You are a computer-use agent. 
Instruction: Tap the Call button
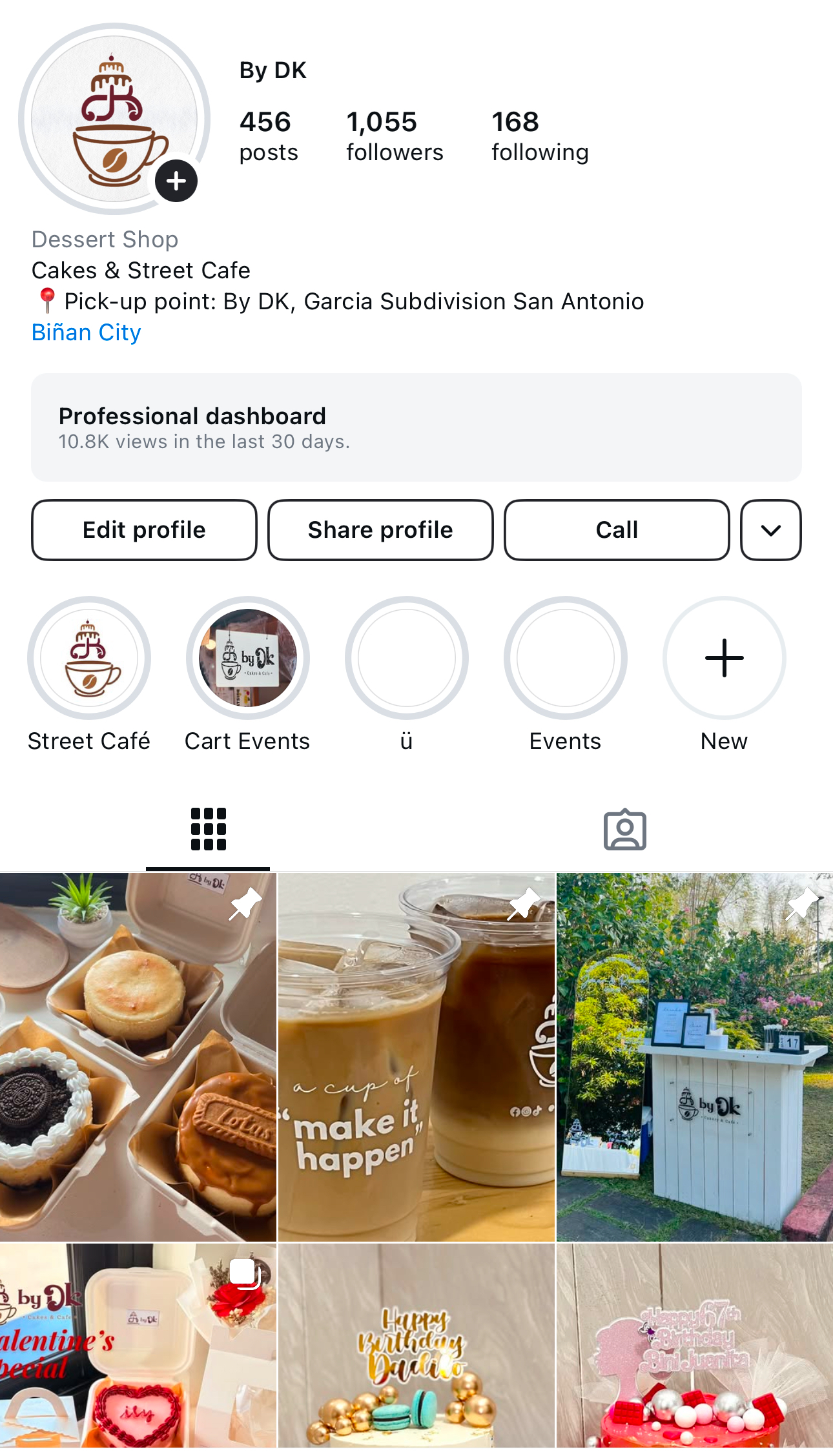(617, 530)
